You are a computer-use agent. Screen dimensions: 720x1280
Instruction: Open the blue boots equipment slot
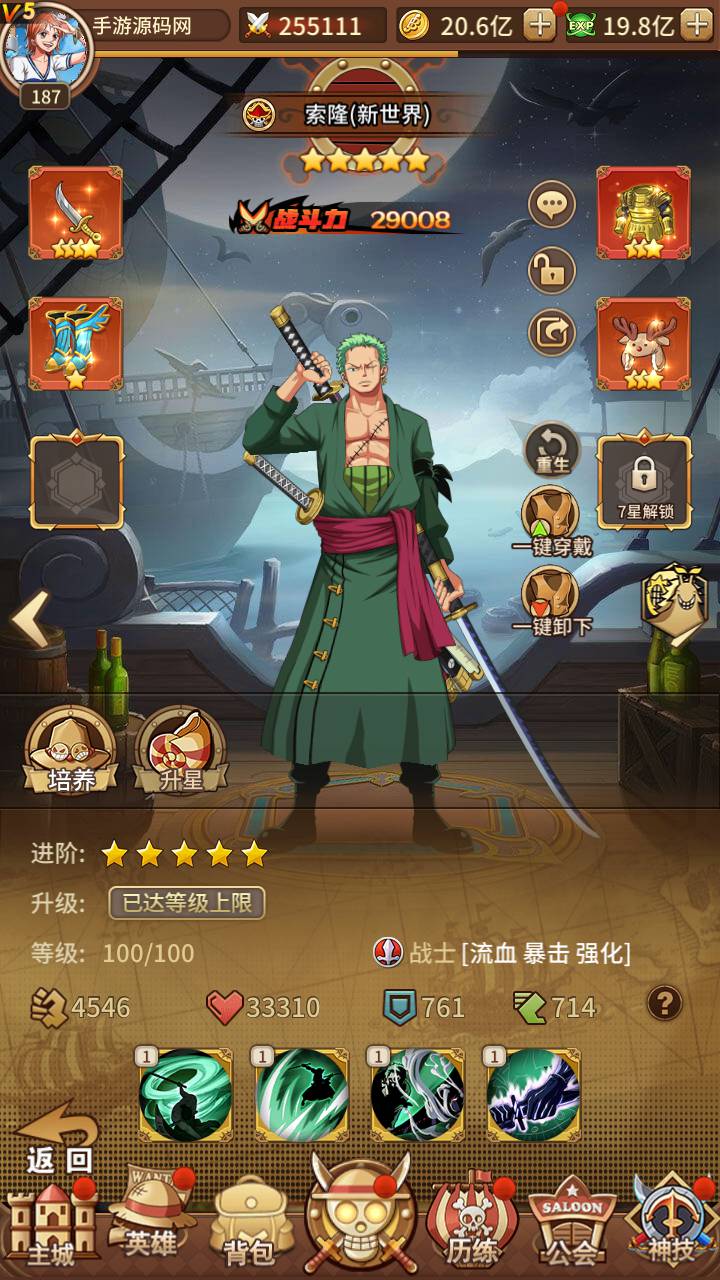coord(76,343)
